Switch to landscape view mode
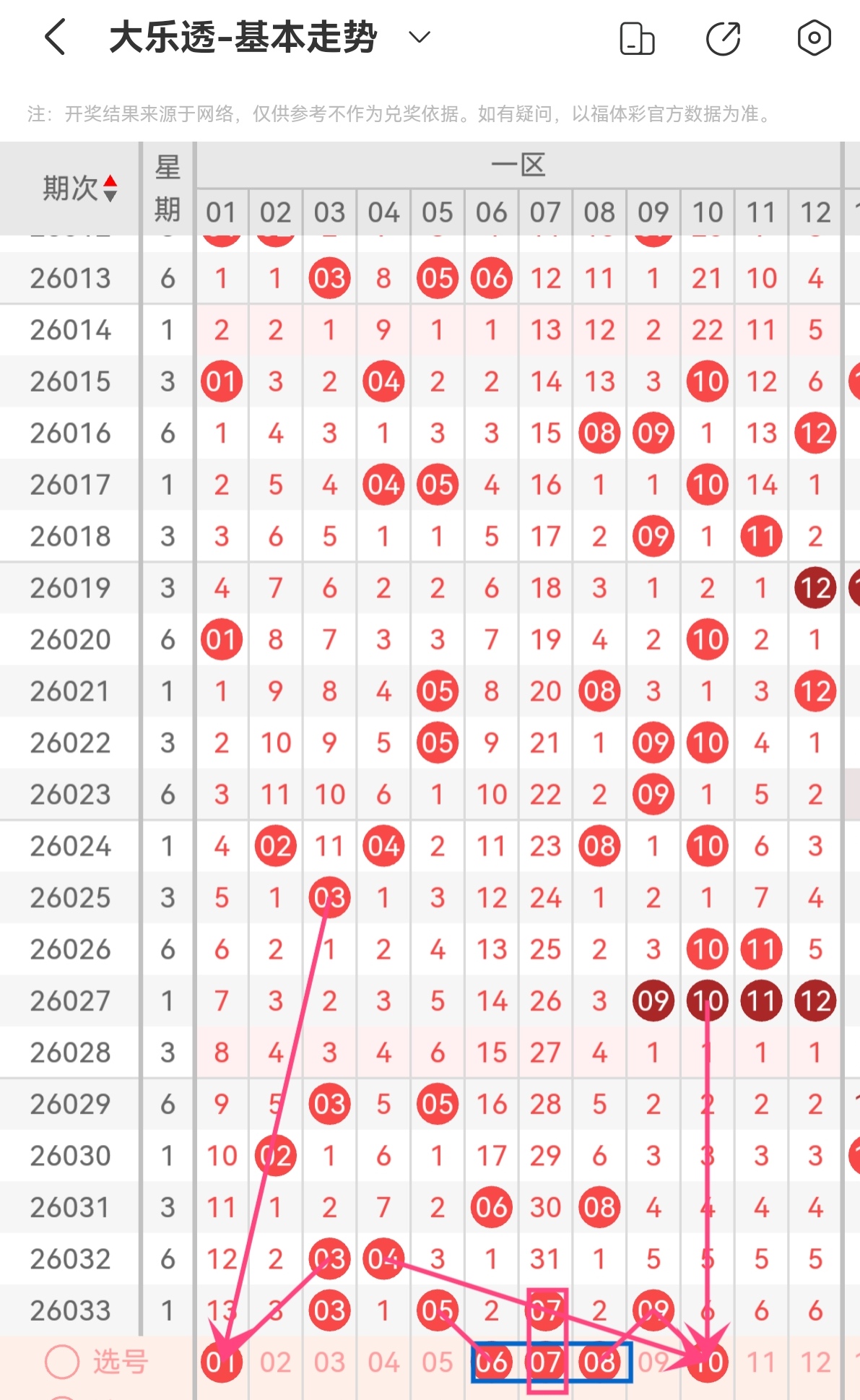 pos(635,37)
